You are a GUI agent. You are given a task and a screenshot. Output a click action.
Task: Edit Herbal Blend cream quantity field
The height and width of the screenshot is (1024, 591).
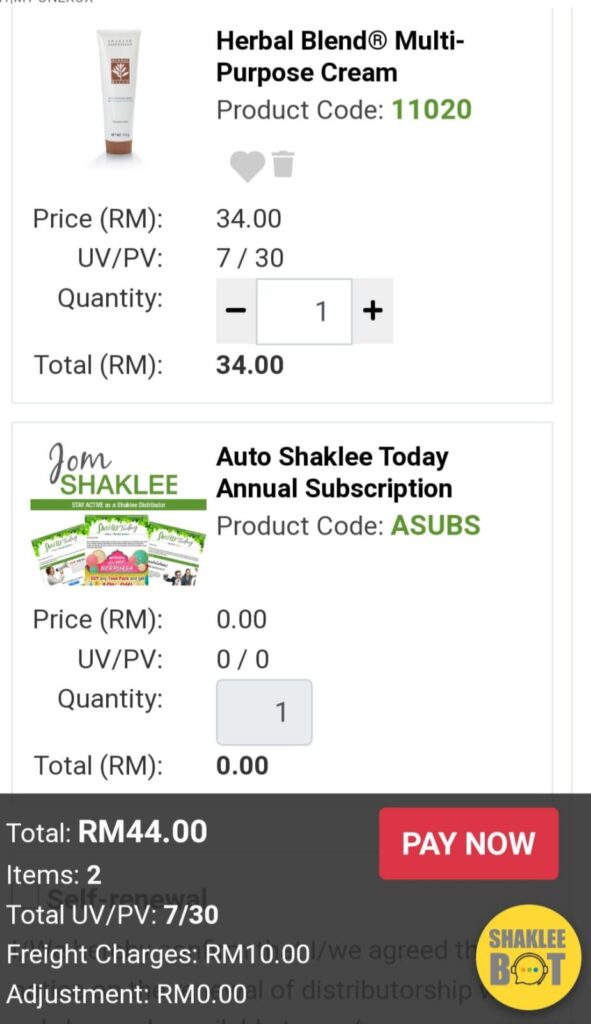[304, 311]
